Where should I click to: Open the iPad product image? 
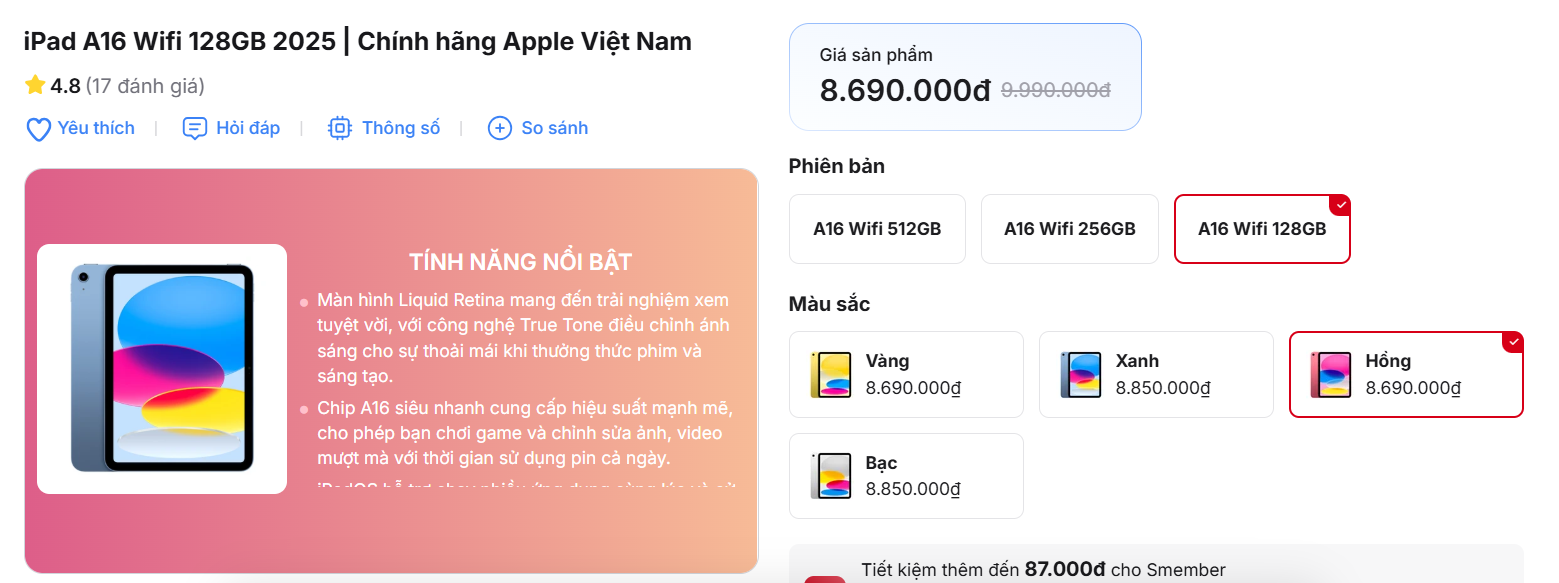[x=162, y=368]
